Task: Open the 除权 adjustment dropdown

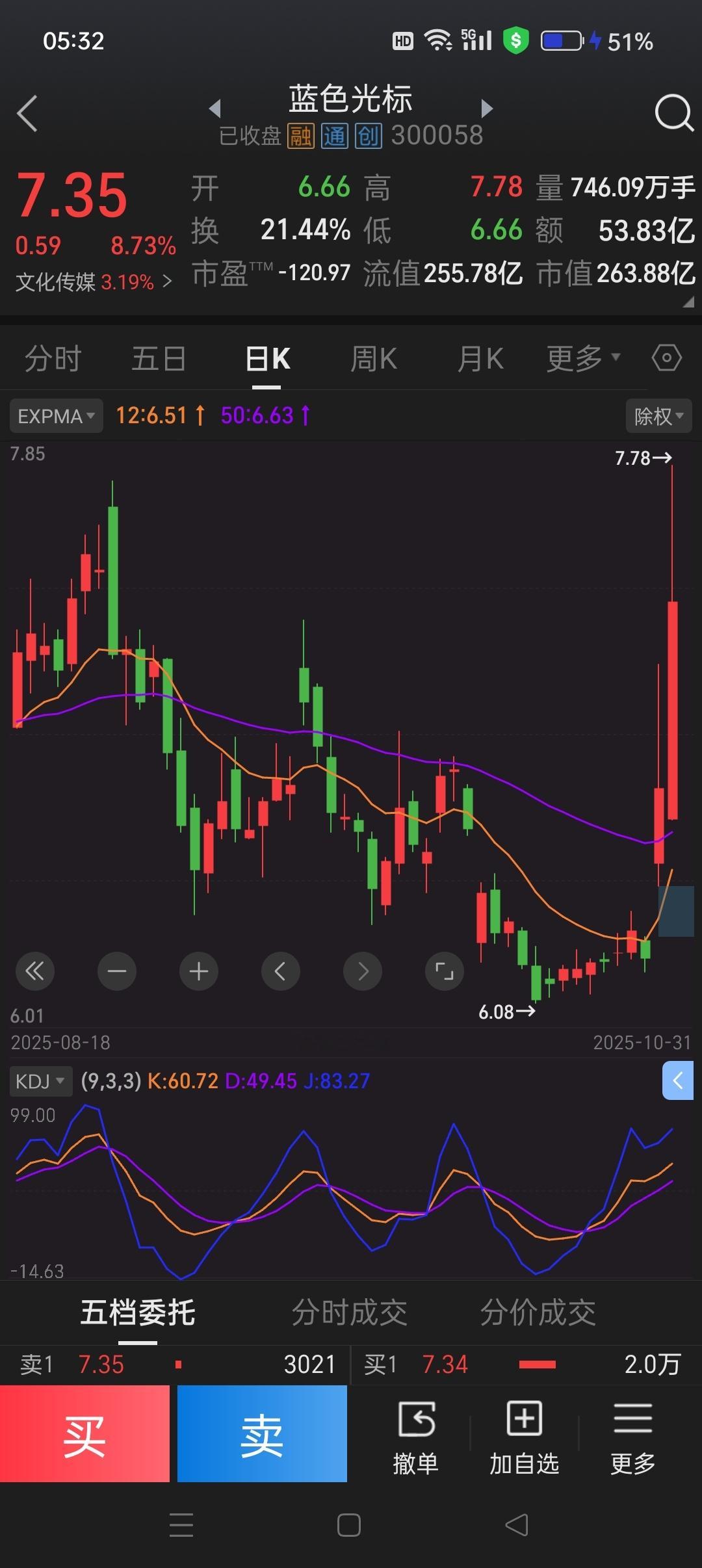Action: [x=658, y=415]
